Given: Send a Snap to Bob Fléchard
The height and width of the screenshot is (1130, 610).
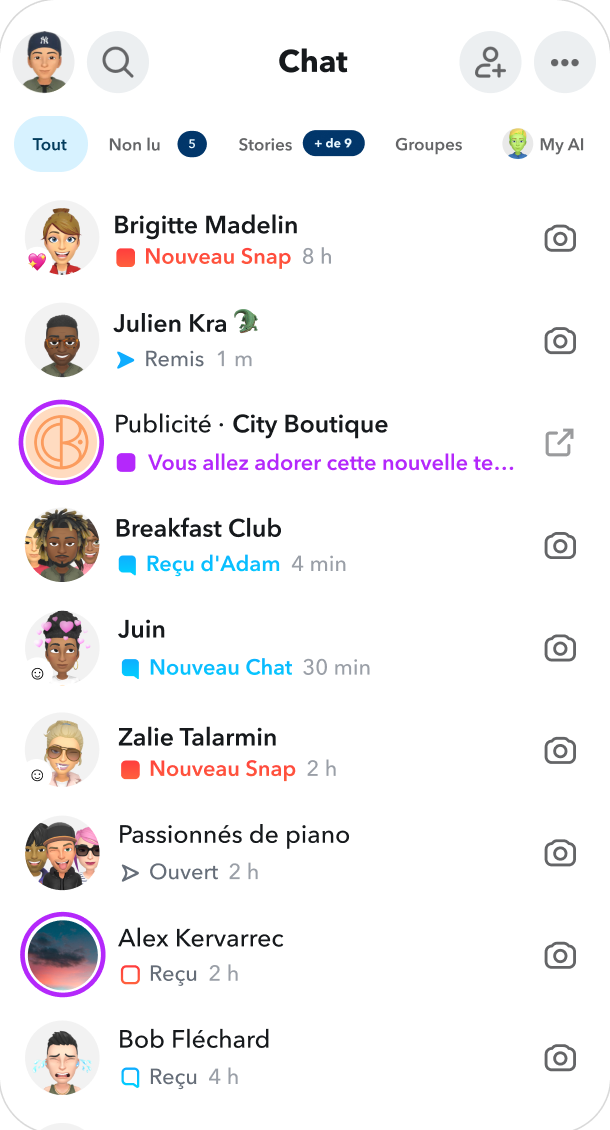Looking at the screenshot, I should click(x=560, y=1058).
